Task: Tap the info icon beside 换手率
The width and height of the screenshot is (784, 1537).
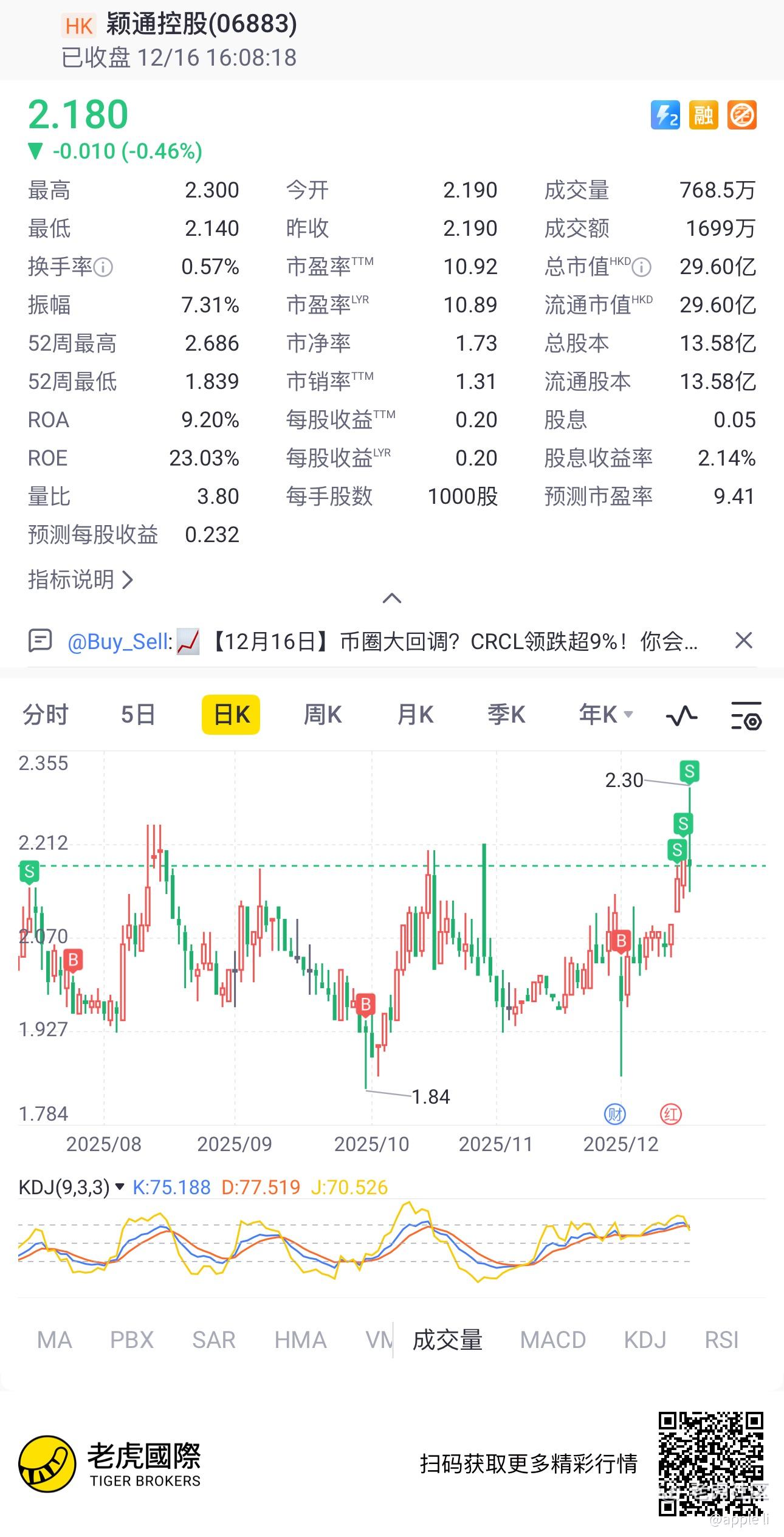Action: pyautogui.click(x=103, y=267)
